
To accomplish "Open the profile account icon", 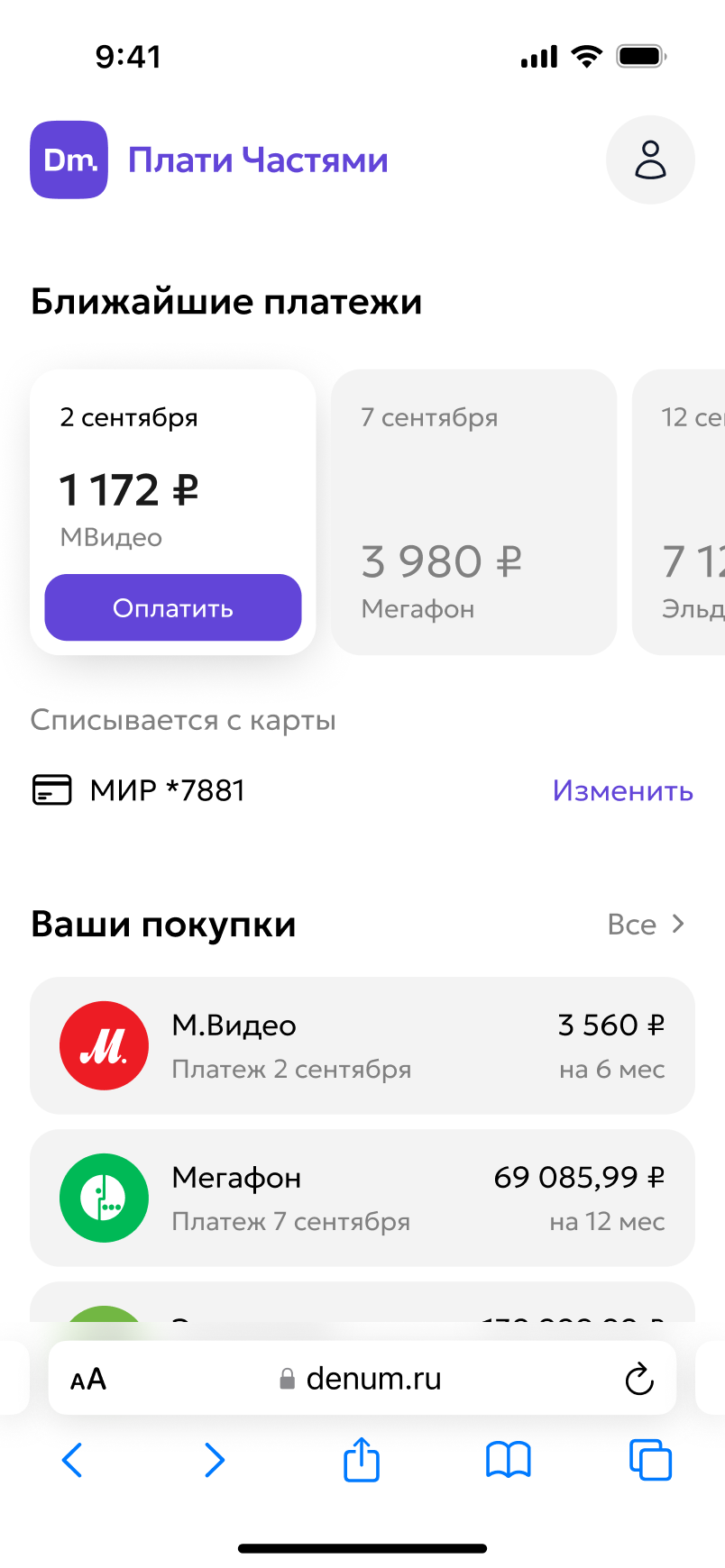I will (x=650, y=159).
